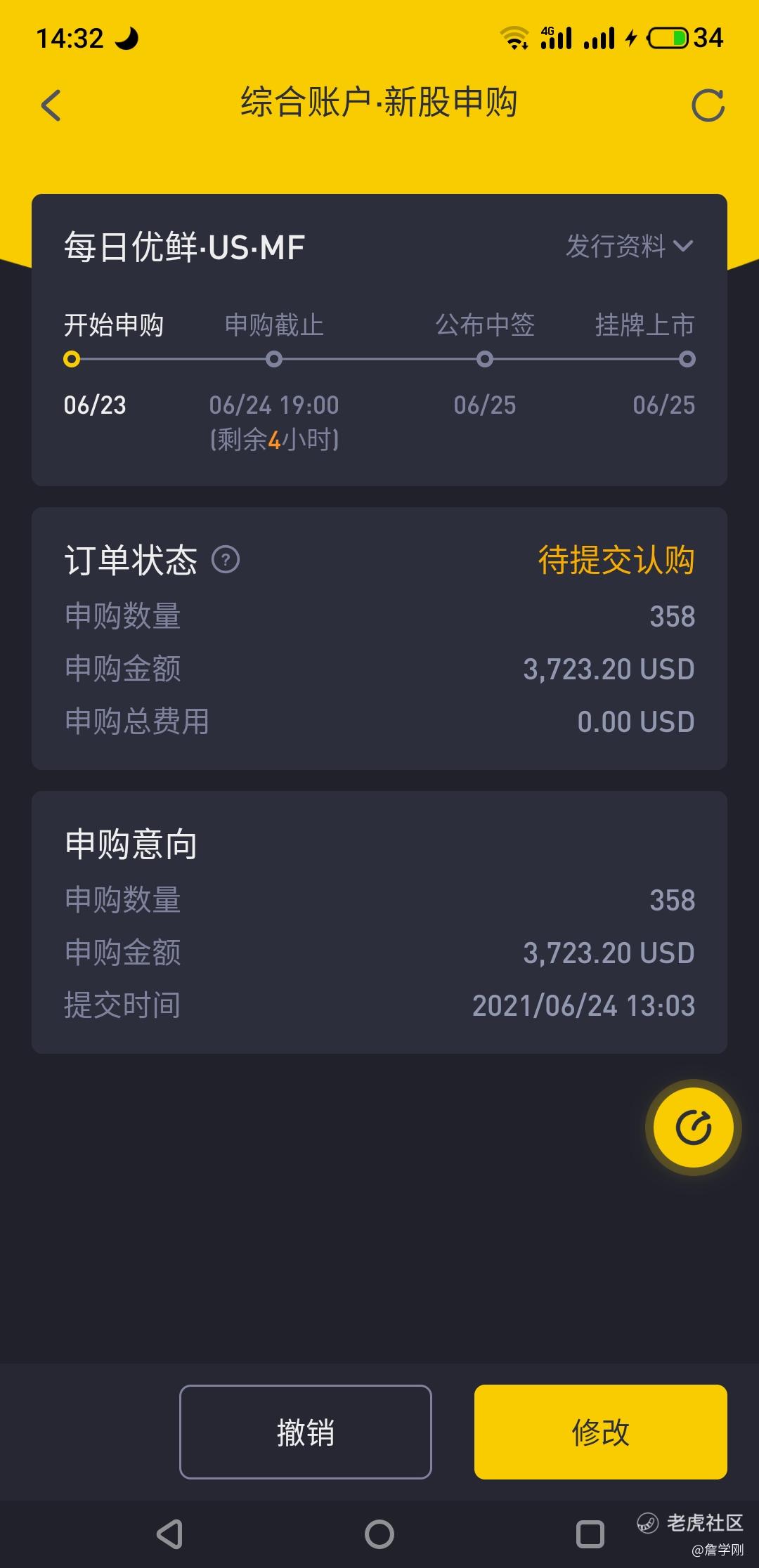Tap the system home button
Viewport: 759px width, 1568px height.
coord(379,1534)
